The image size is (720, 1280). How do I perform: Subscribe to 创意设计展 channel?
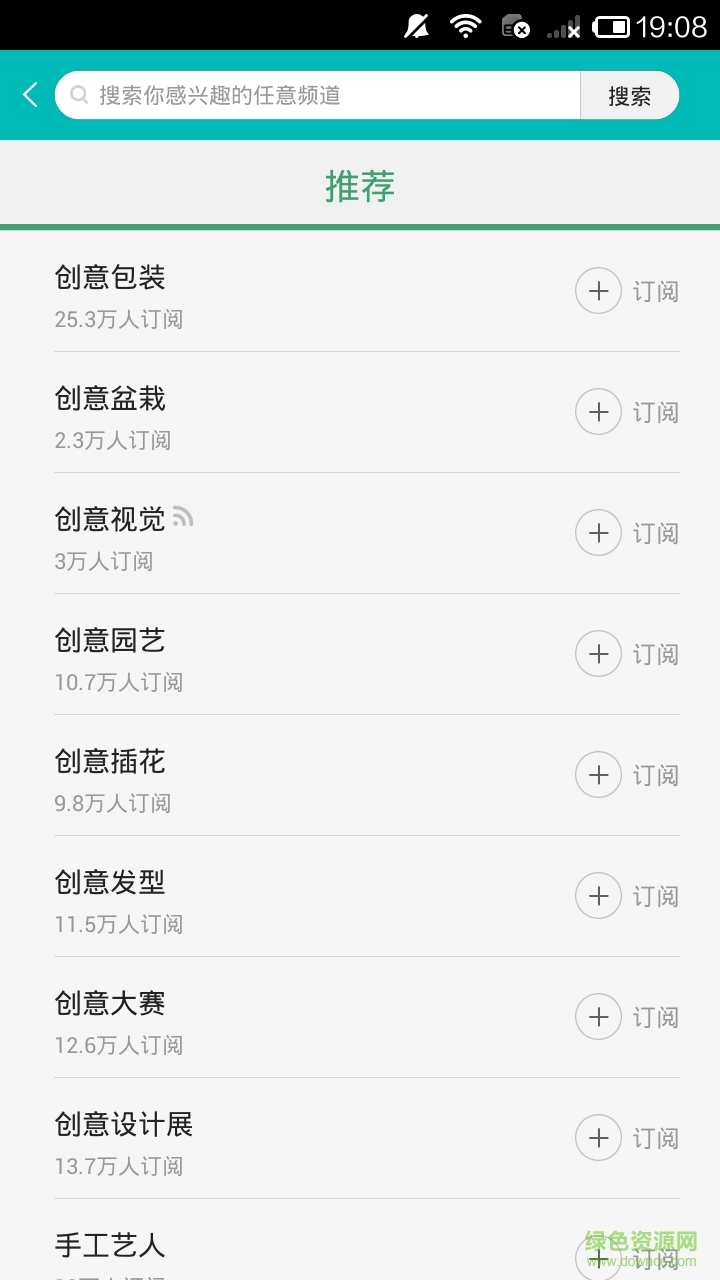[656, 1138]
